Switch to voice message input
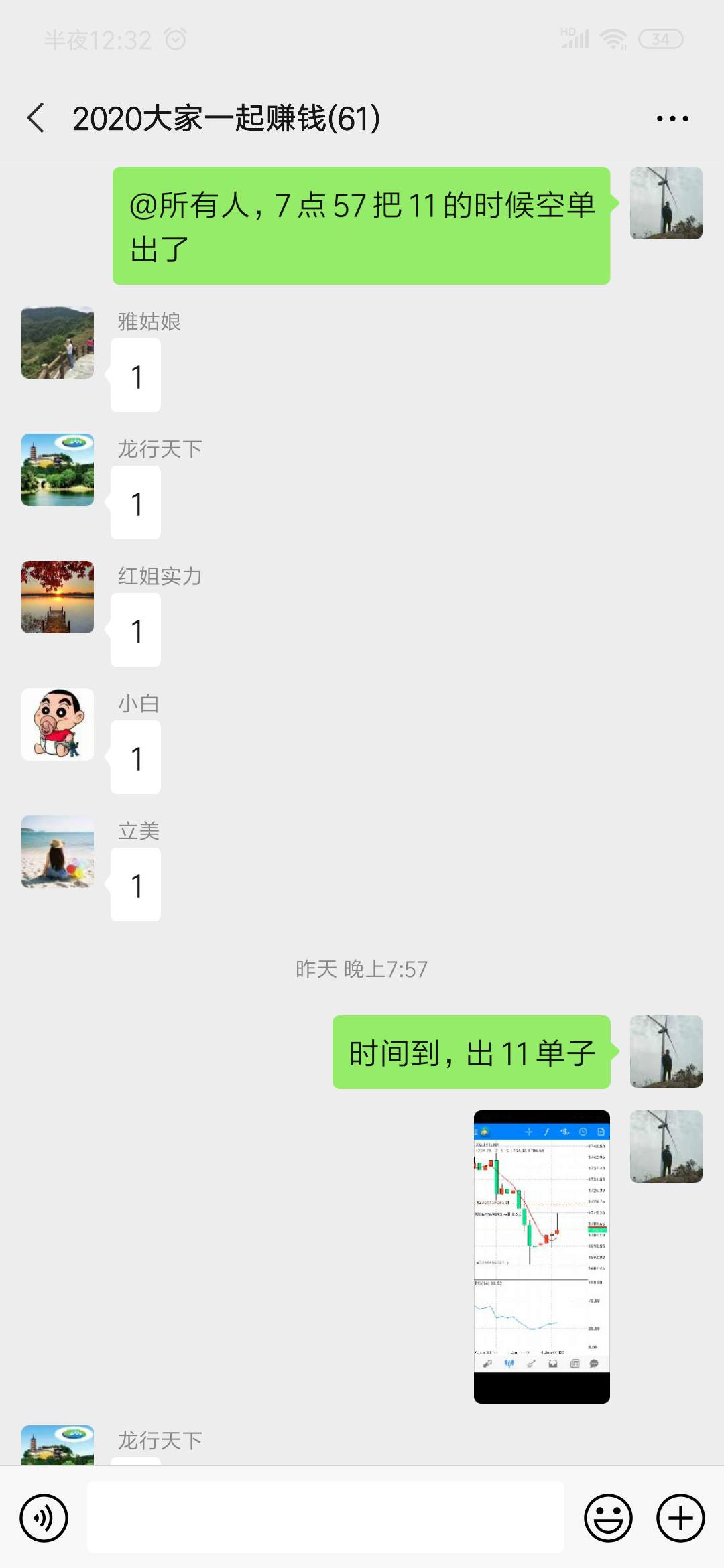 tap(44, 1518)
